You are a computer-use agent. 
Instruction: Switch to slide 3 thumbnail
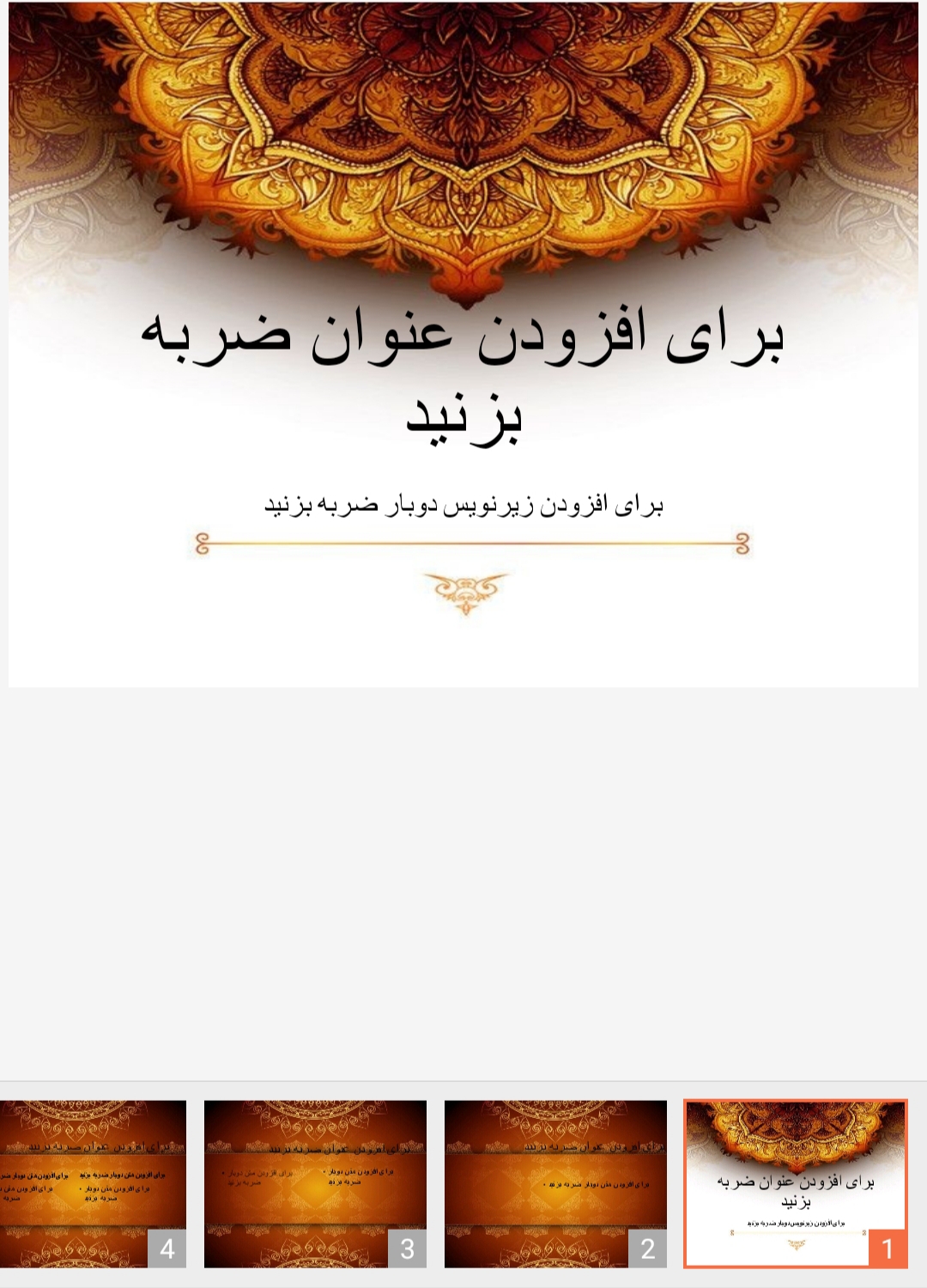point(315,1183)
